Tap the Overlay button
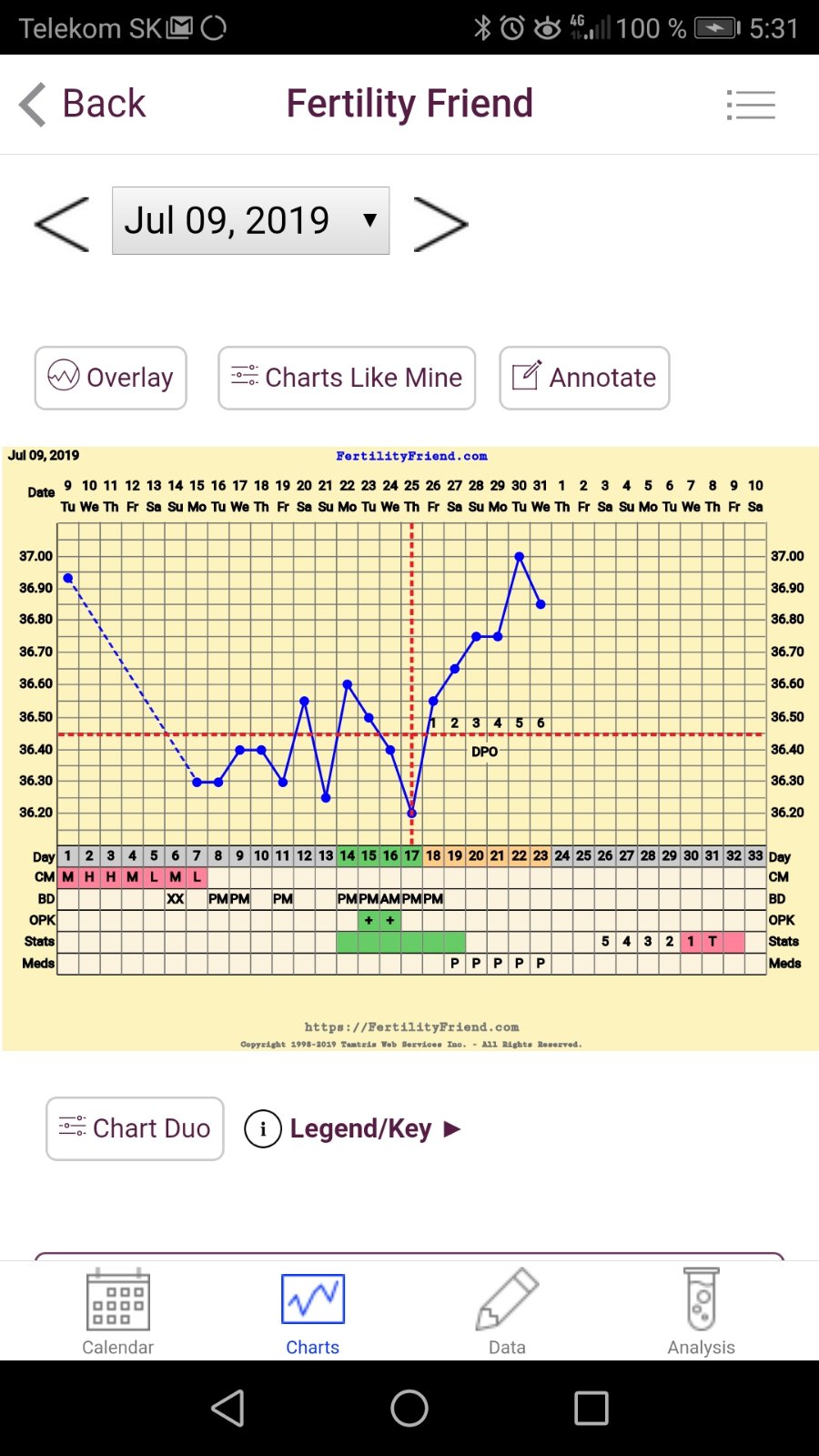 pos(111,378)
